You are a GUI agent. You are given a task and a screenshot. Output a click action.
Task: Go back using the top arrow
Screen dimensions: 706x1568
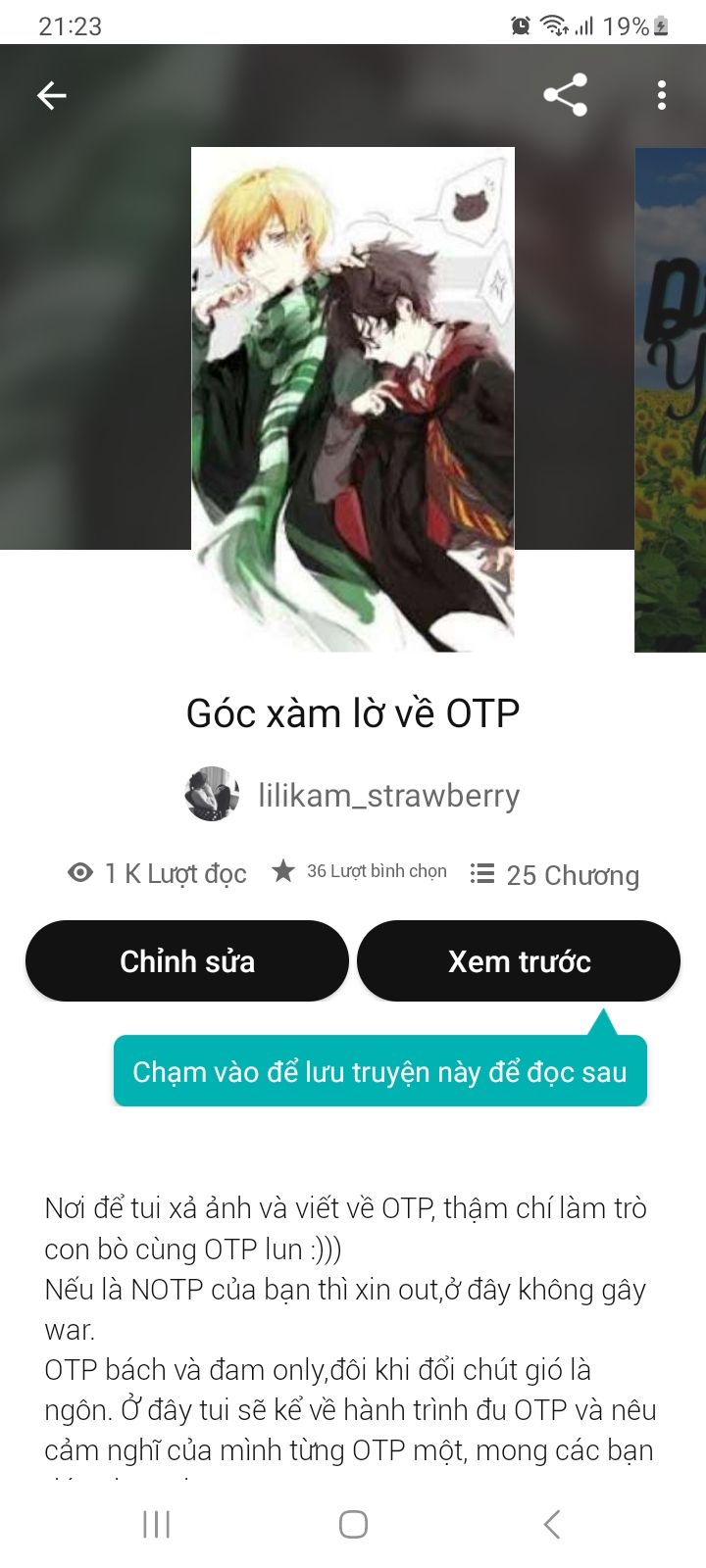[x=52, y=95]
